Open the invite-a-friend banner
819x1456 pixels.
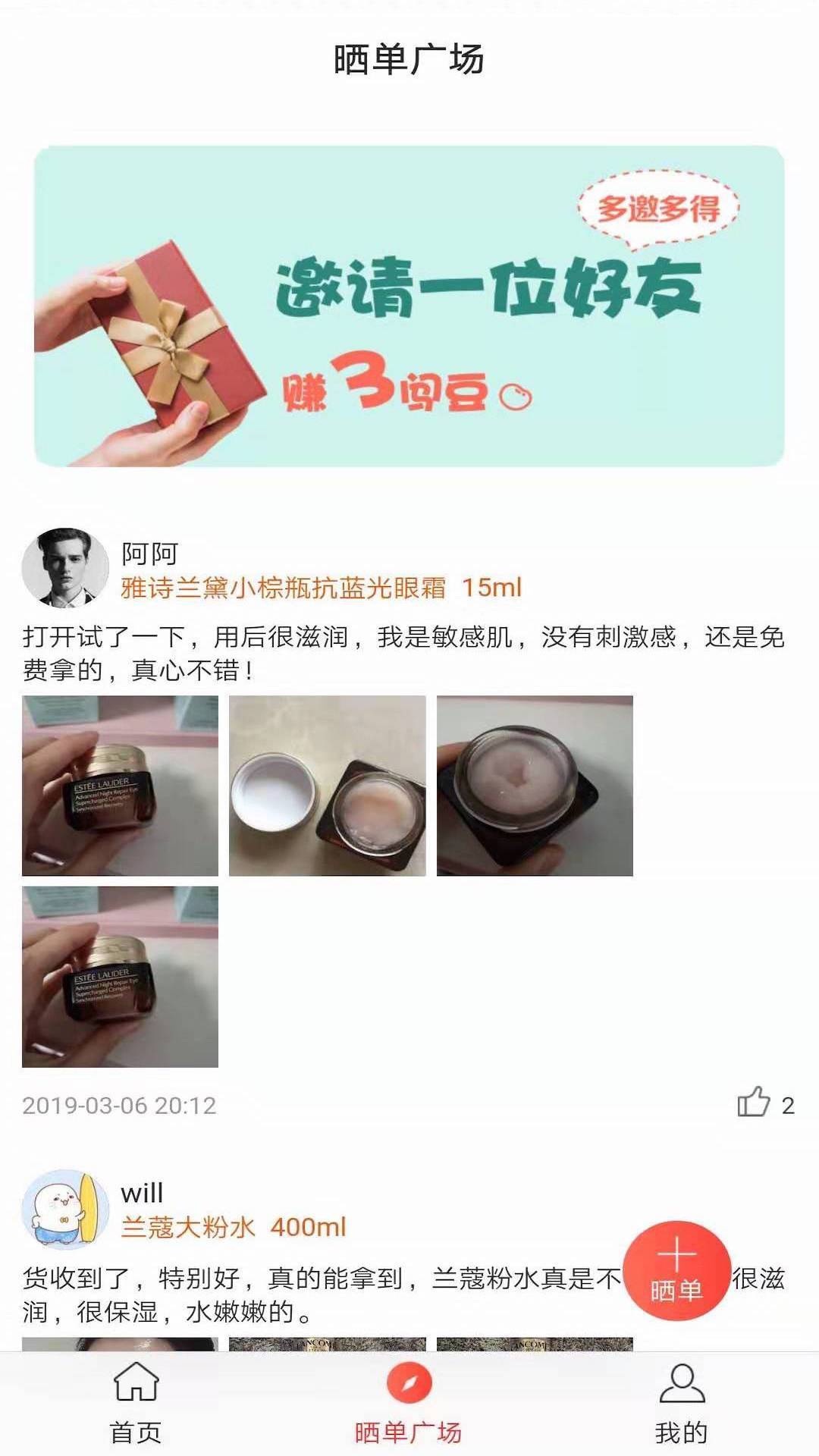[409, 306]
